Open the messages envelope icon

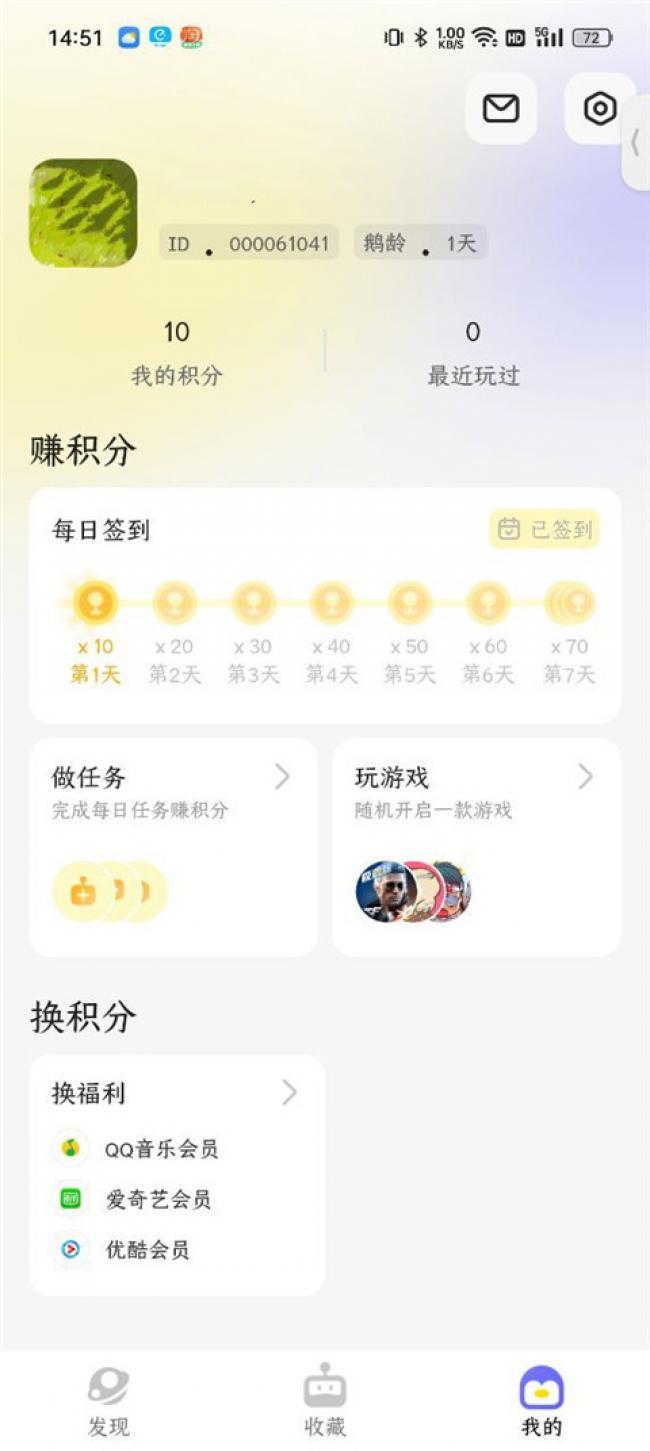(x=501, y=108)
